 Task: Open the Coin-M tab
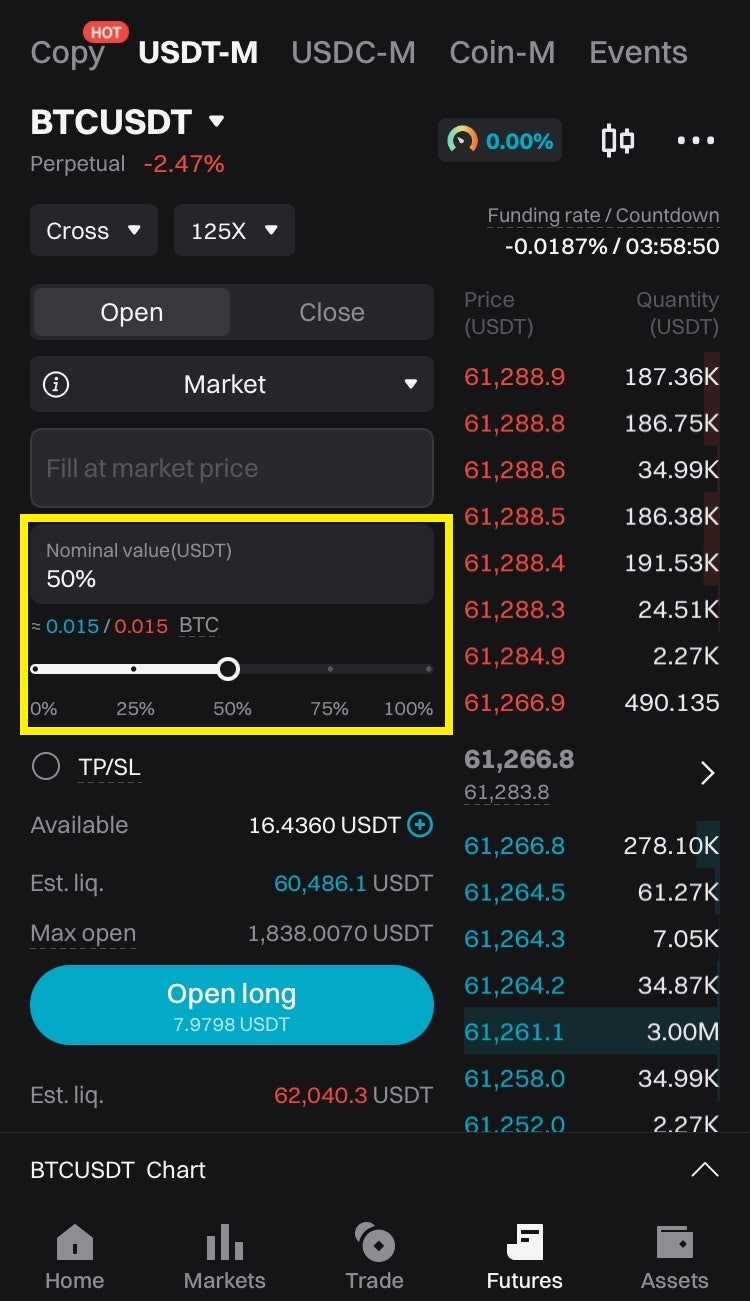click(502, 52)
